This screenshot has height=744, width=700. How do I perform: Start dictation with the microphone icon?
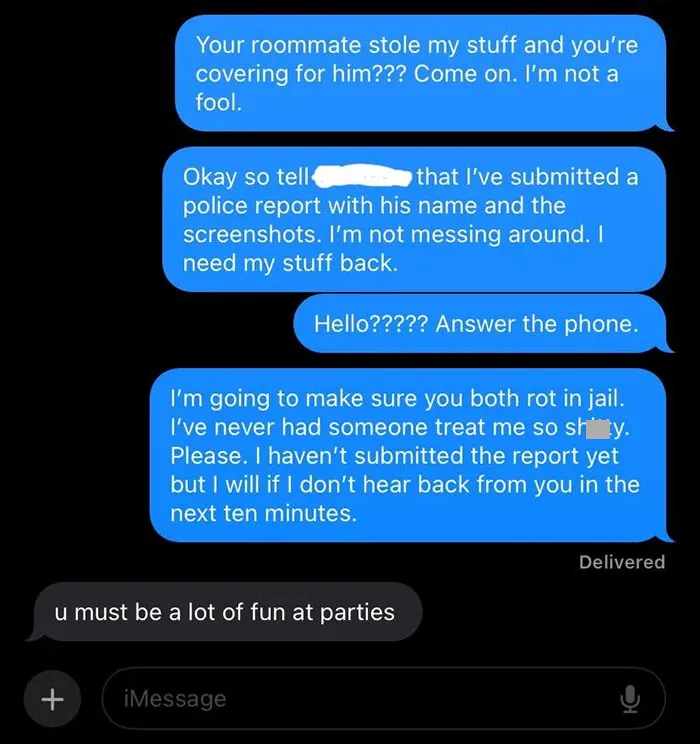630,698
